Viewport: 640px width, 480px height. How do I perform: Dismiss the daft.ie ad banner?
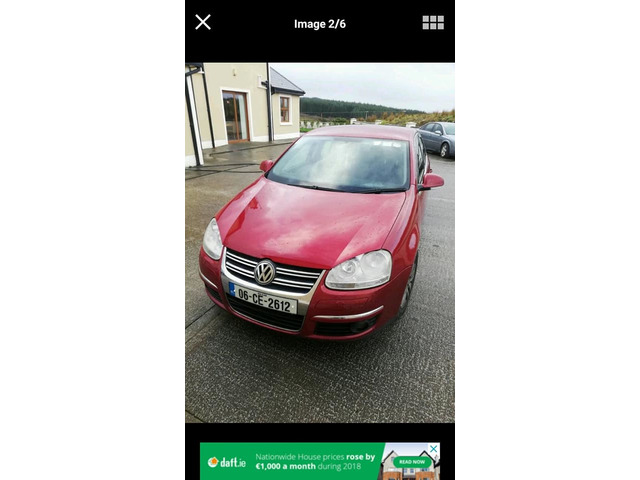click(x=434, y=449)
